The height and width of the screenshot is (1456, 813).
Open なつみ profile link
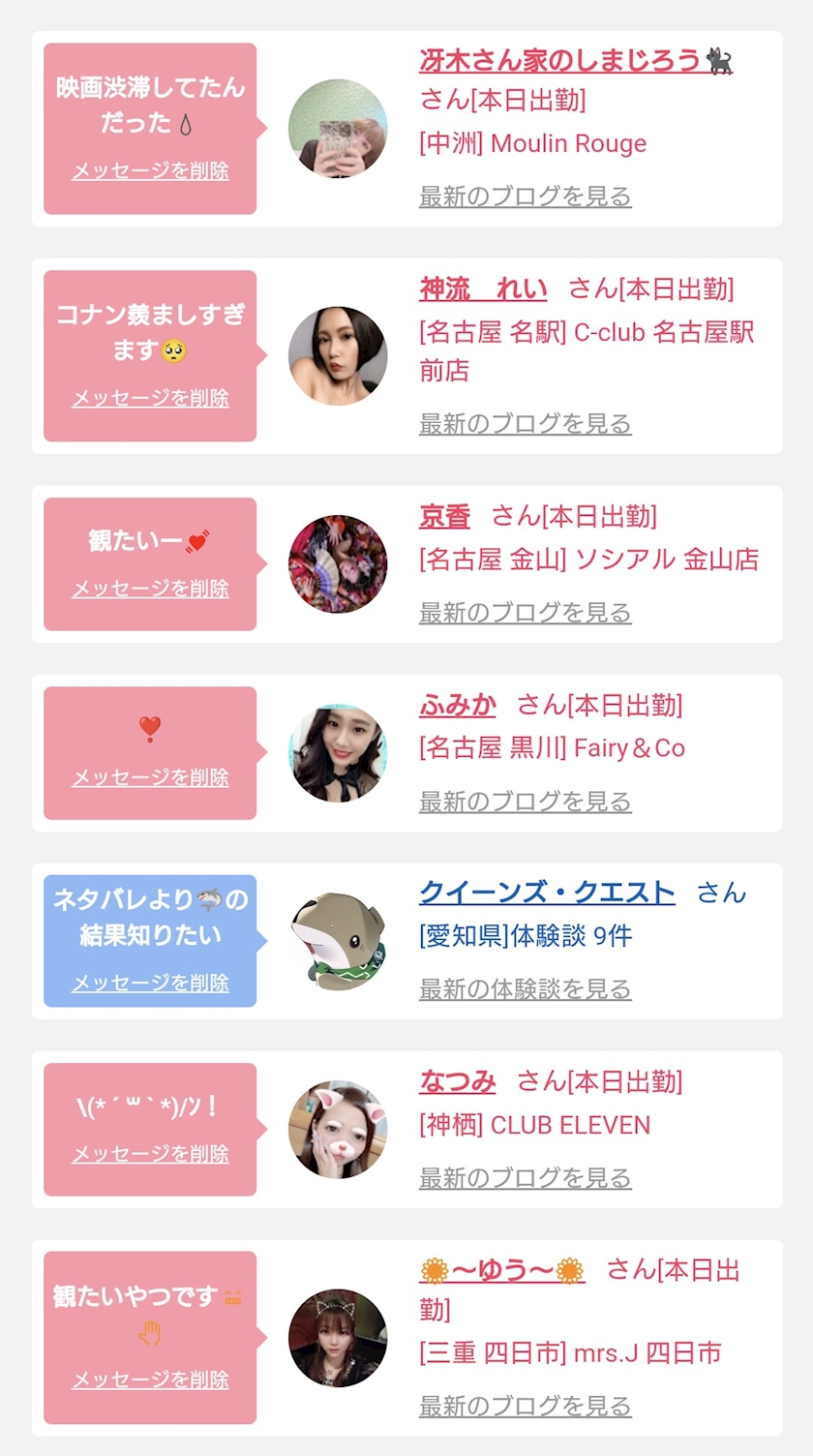point(457,1081)
